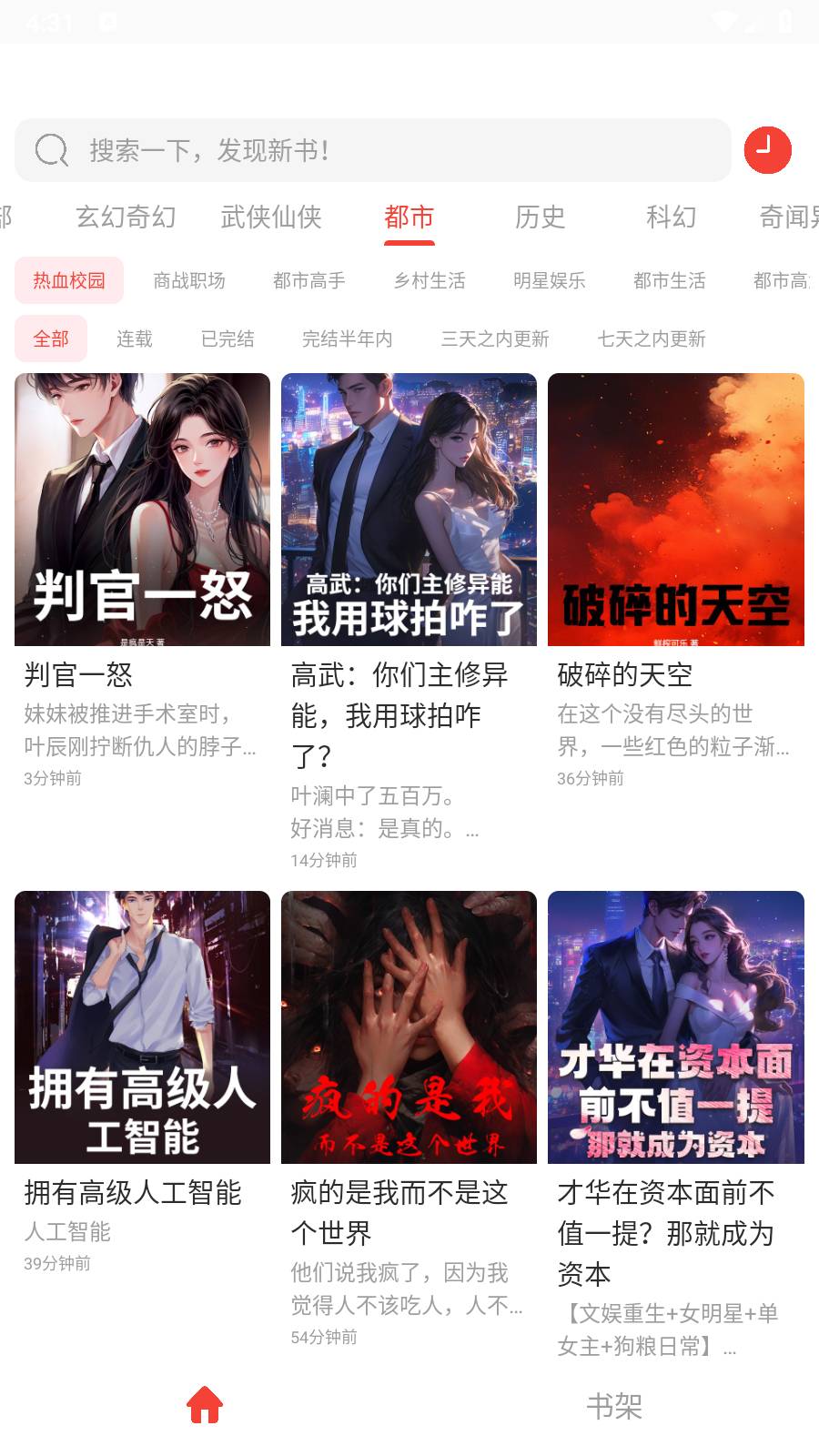
Task: Select the 热血校园 filter chip
Action: point(70,280)
